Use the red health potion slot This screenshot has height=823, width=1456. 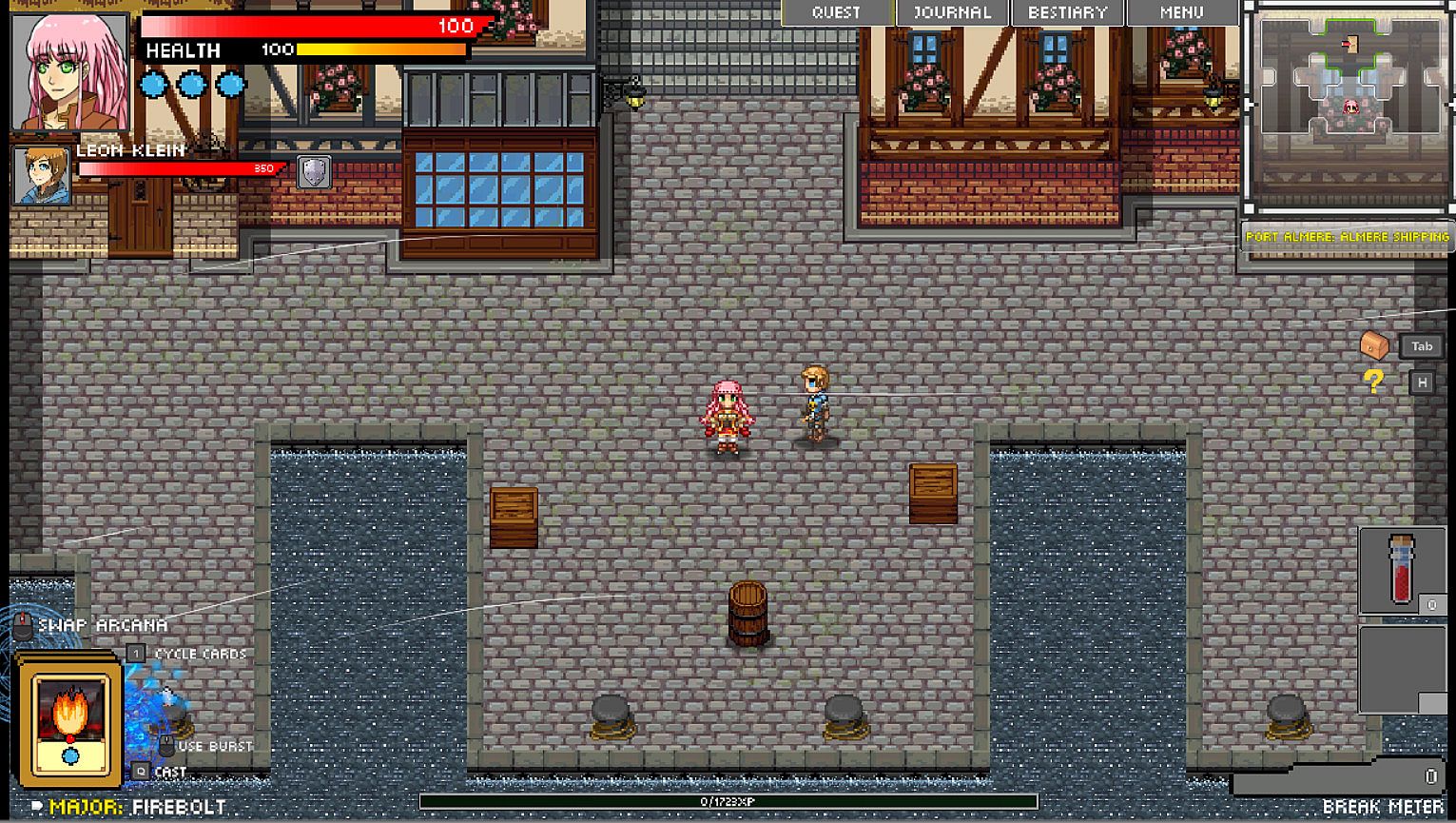tap(1402, 571)
